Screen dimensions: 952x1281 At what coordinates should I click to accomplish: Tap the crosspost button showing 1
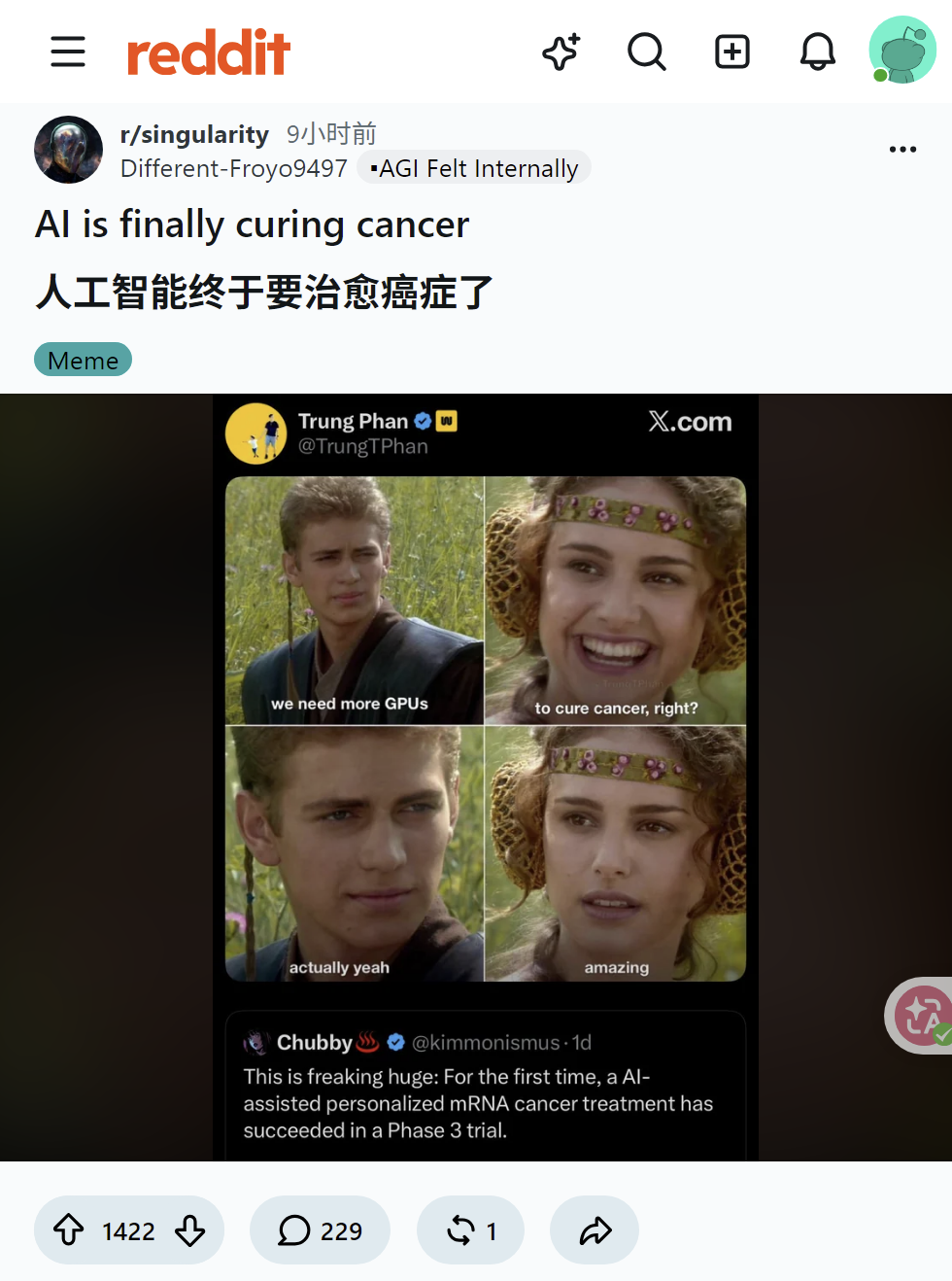(470, 1230)
